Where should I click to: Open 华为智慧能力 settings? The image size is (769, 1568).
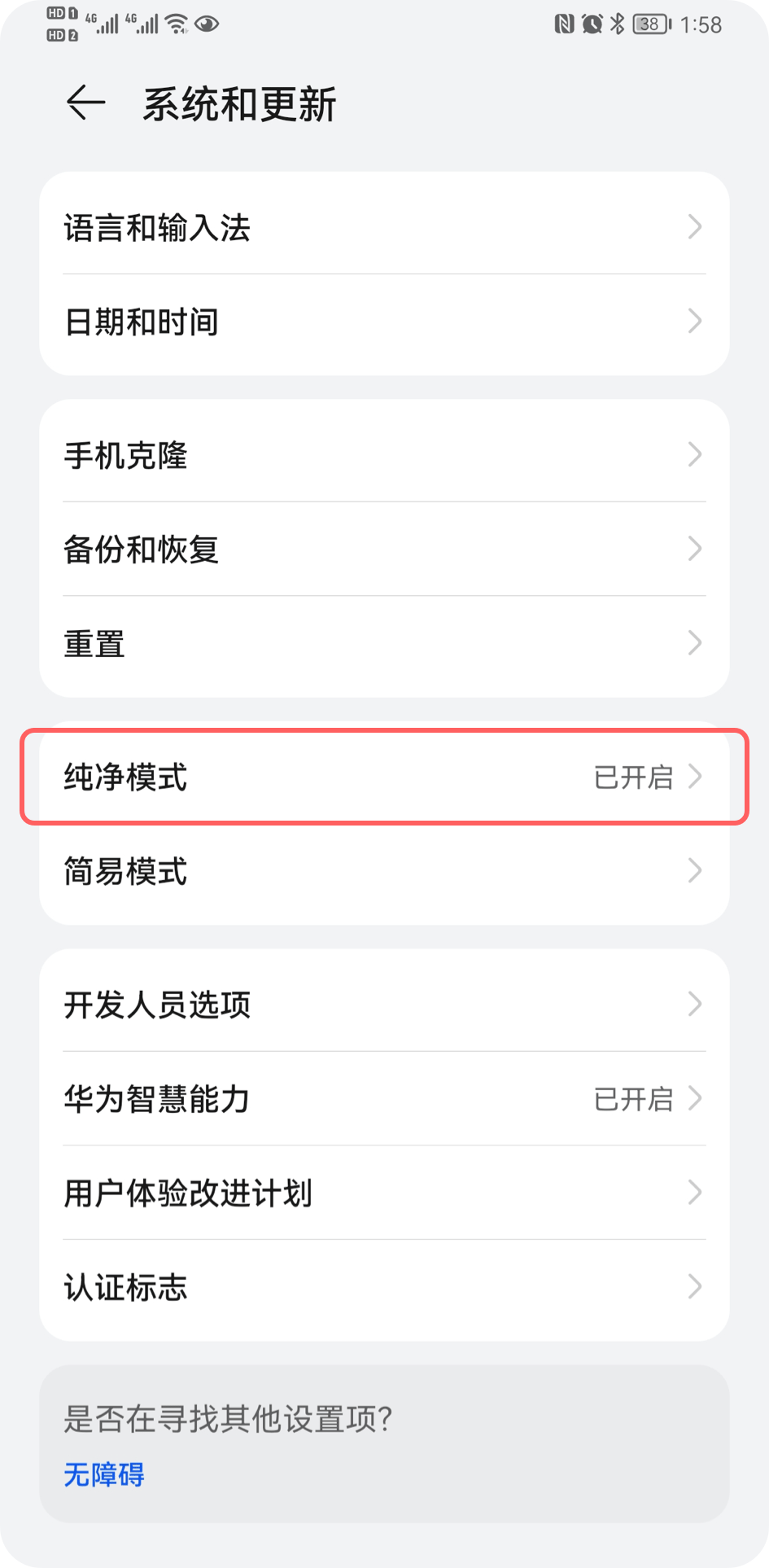tap(384, 1099)
